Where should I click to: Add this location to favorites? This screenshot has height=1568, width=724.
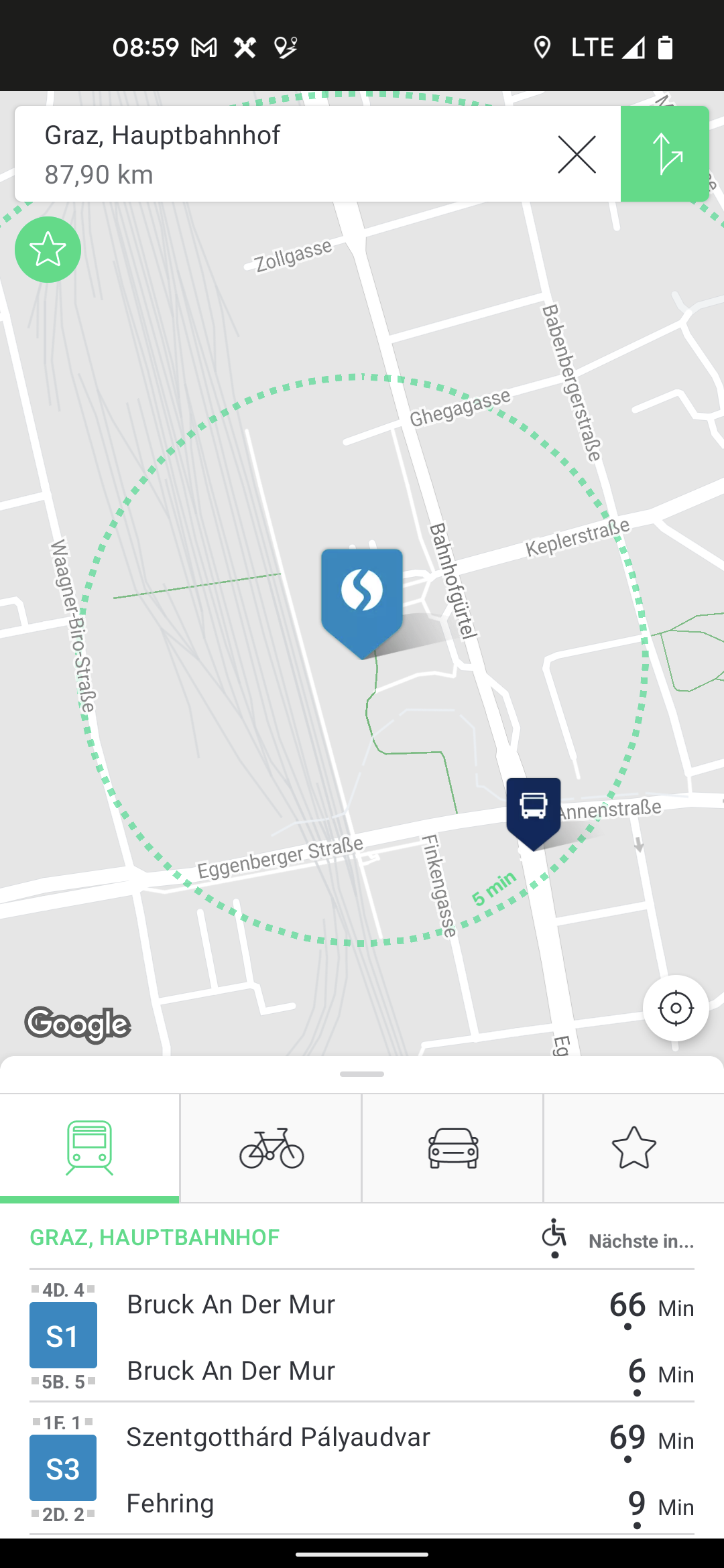48,250
